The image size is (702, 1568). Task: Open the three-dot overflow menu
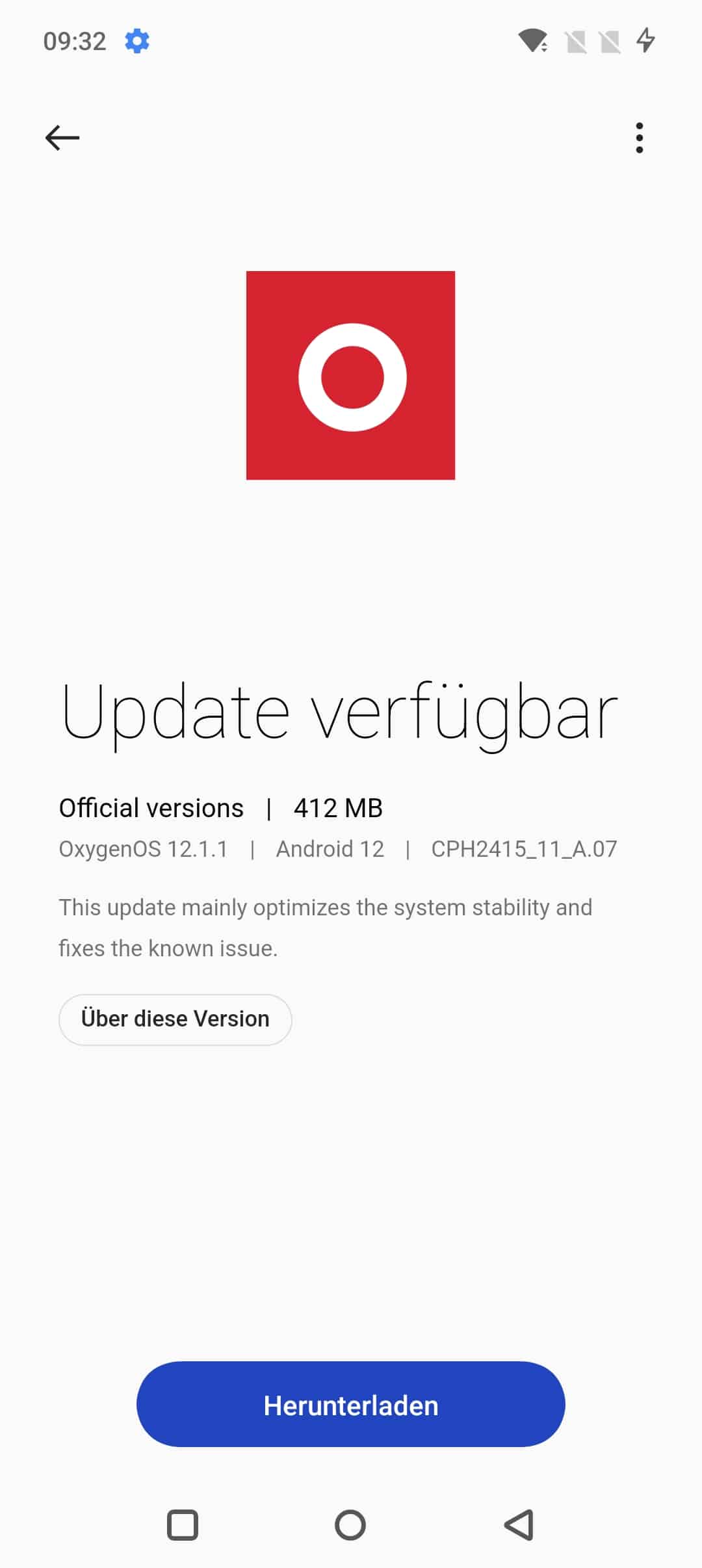click(x=640, y=138)
